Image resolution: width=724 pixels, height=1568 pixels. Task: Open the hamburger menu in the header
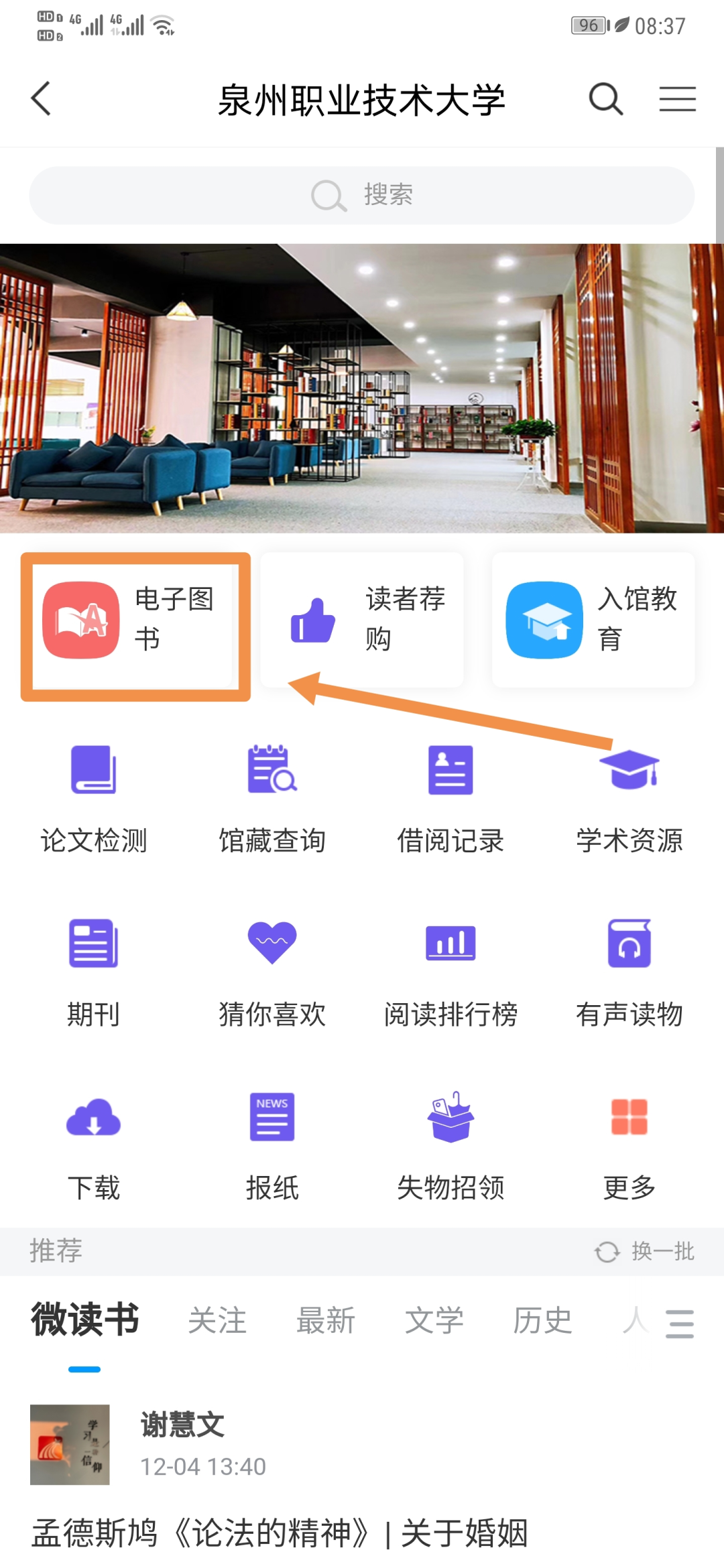pyautogui.click(x=677, y=99)
